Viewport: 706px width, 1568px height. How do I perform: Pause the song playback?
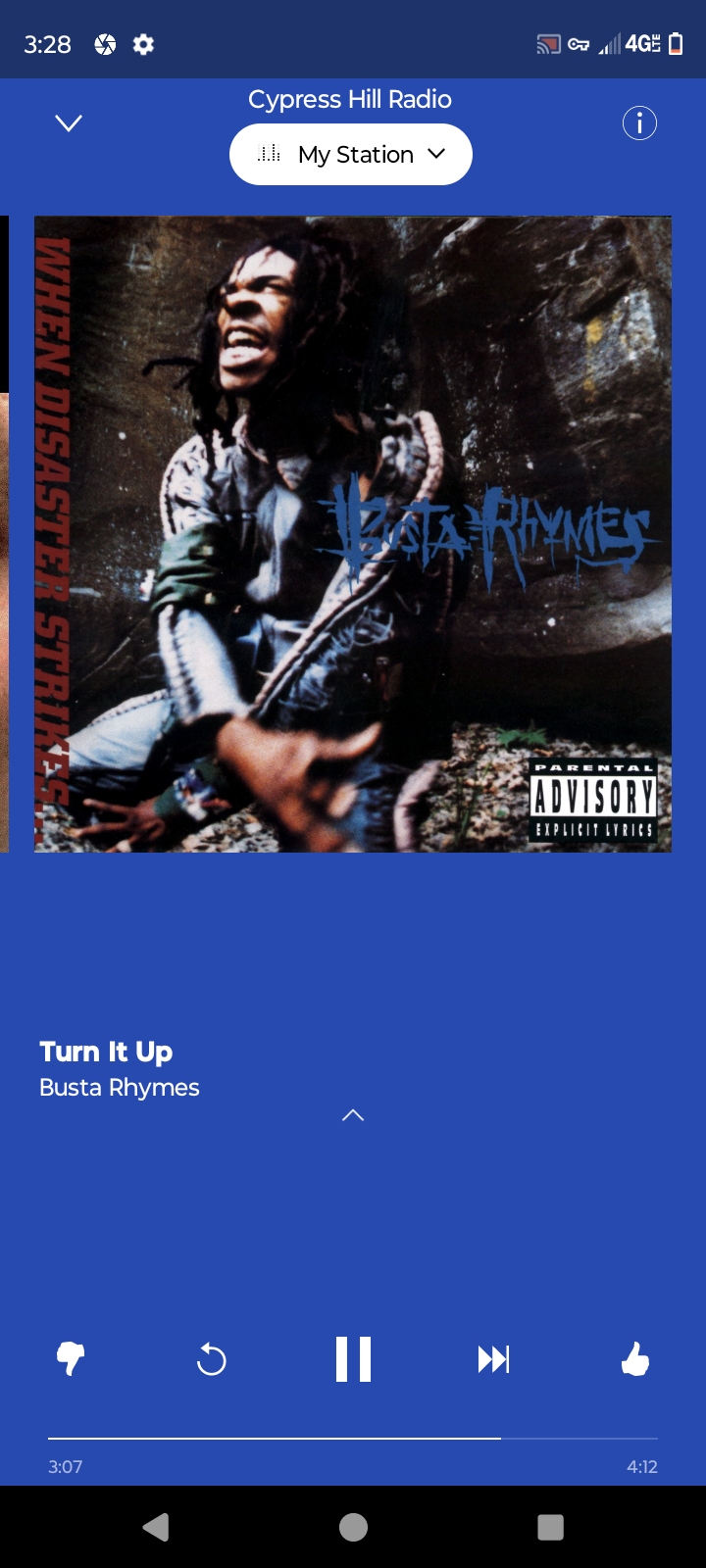353,1359
